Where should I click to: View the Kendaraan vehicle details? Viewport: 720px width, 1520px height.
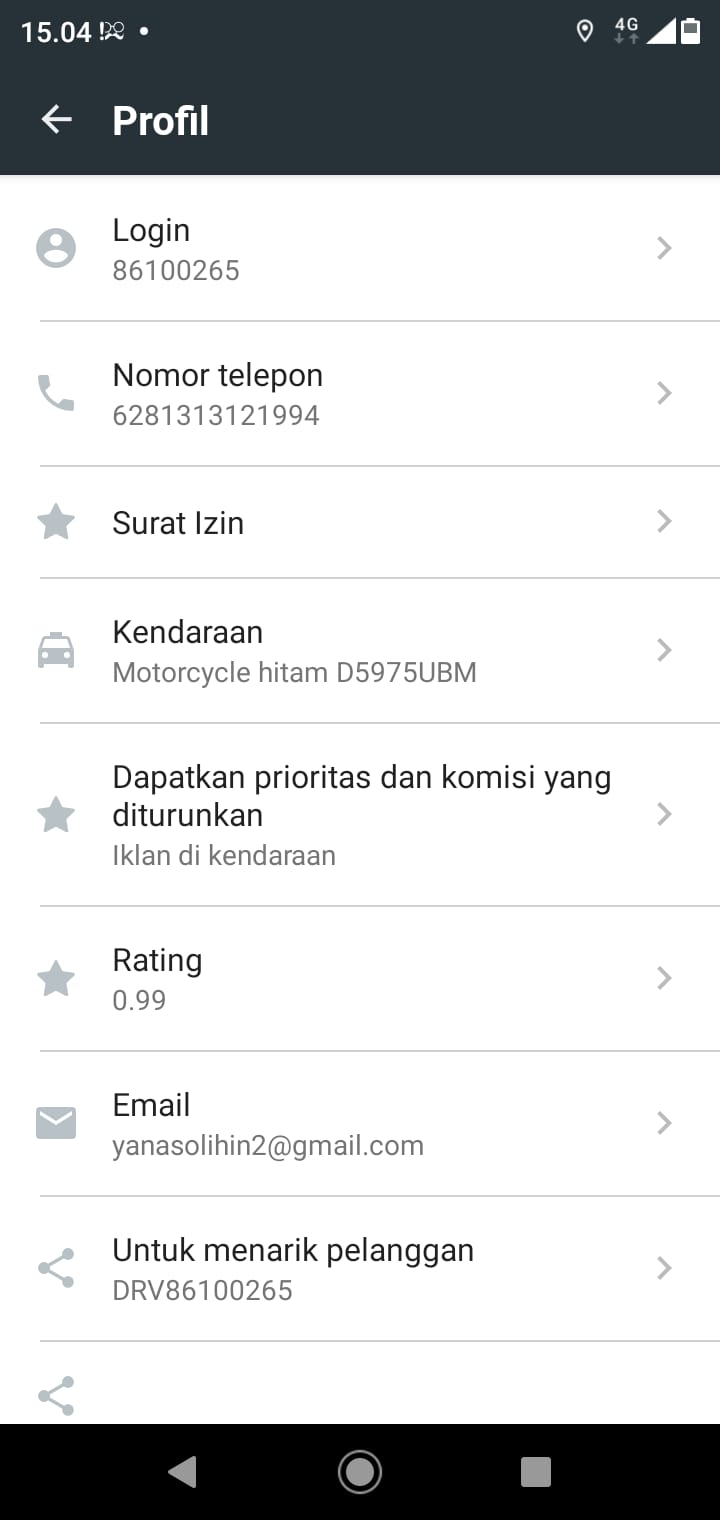360,650
